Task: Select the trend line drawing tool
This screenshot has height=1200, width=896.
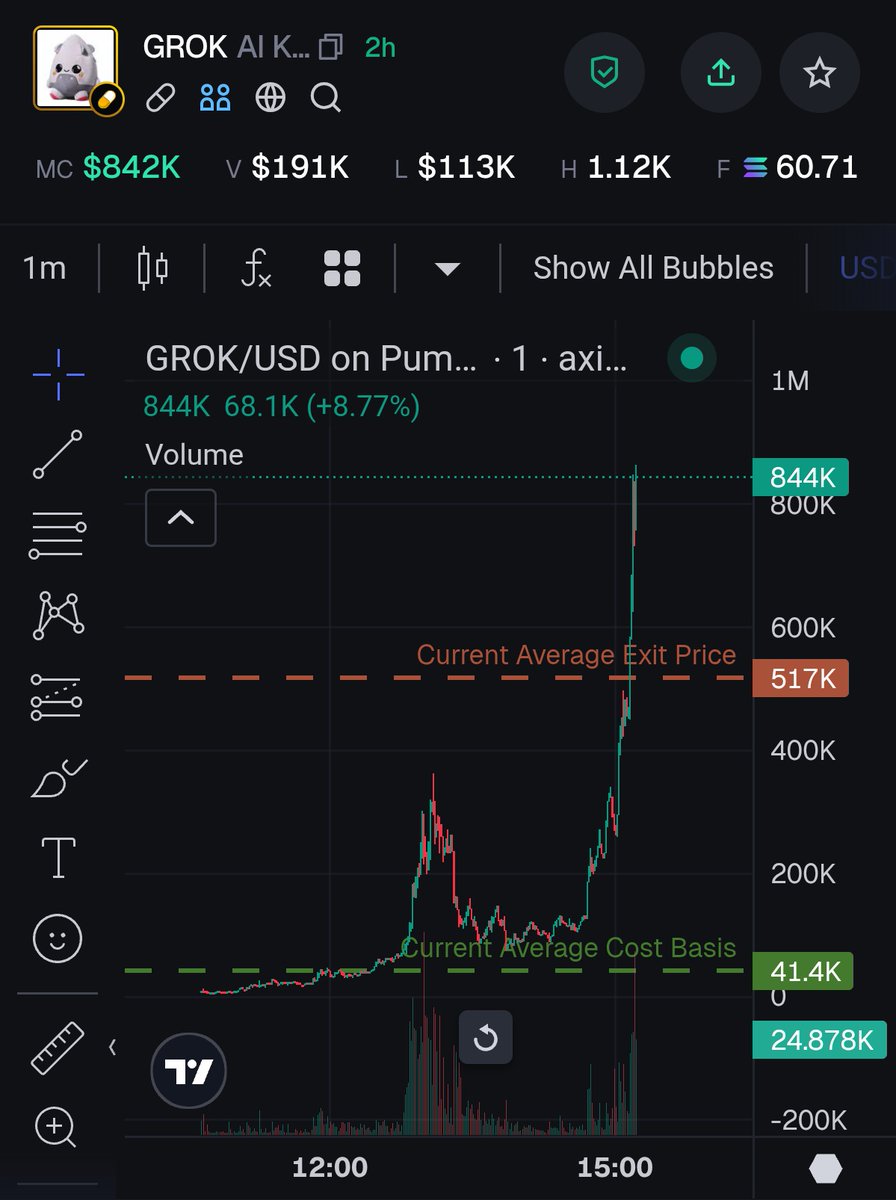Action: 58,454
